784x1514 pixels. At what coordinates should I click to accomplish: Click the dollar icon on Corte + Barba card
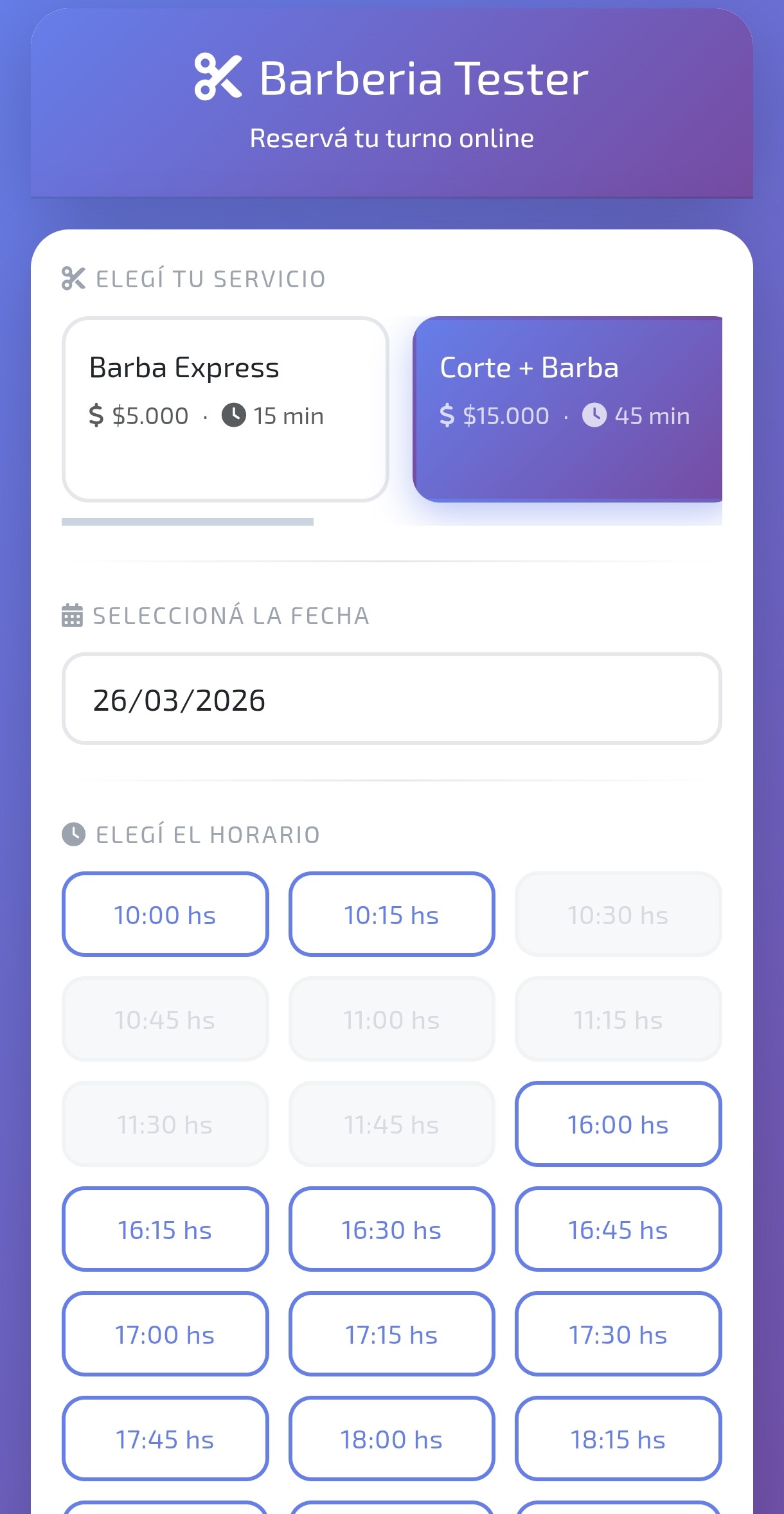tap(448, 415)
